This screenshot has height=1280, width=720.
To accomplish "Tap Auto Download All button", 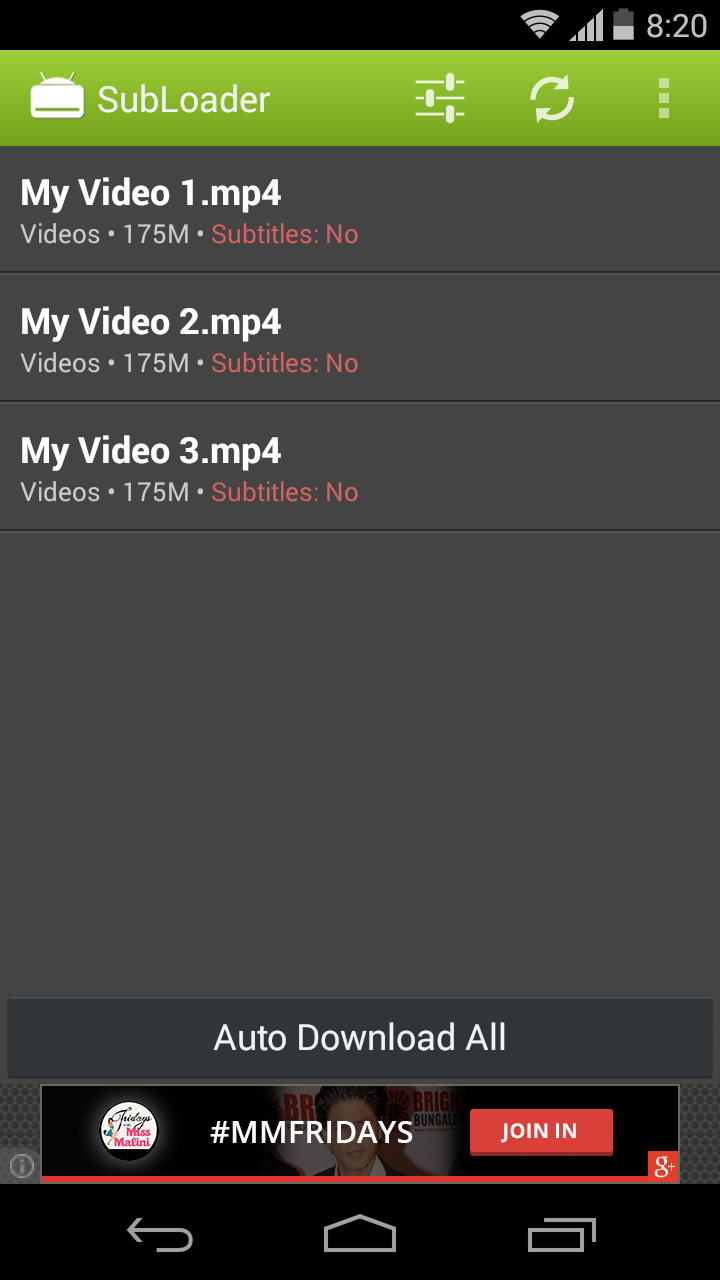I will (x=360, y=1037).
